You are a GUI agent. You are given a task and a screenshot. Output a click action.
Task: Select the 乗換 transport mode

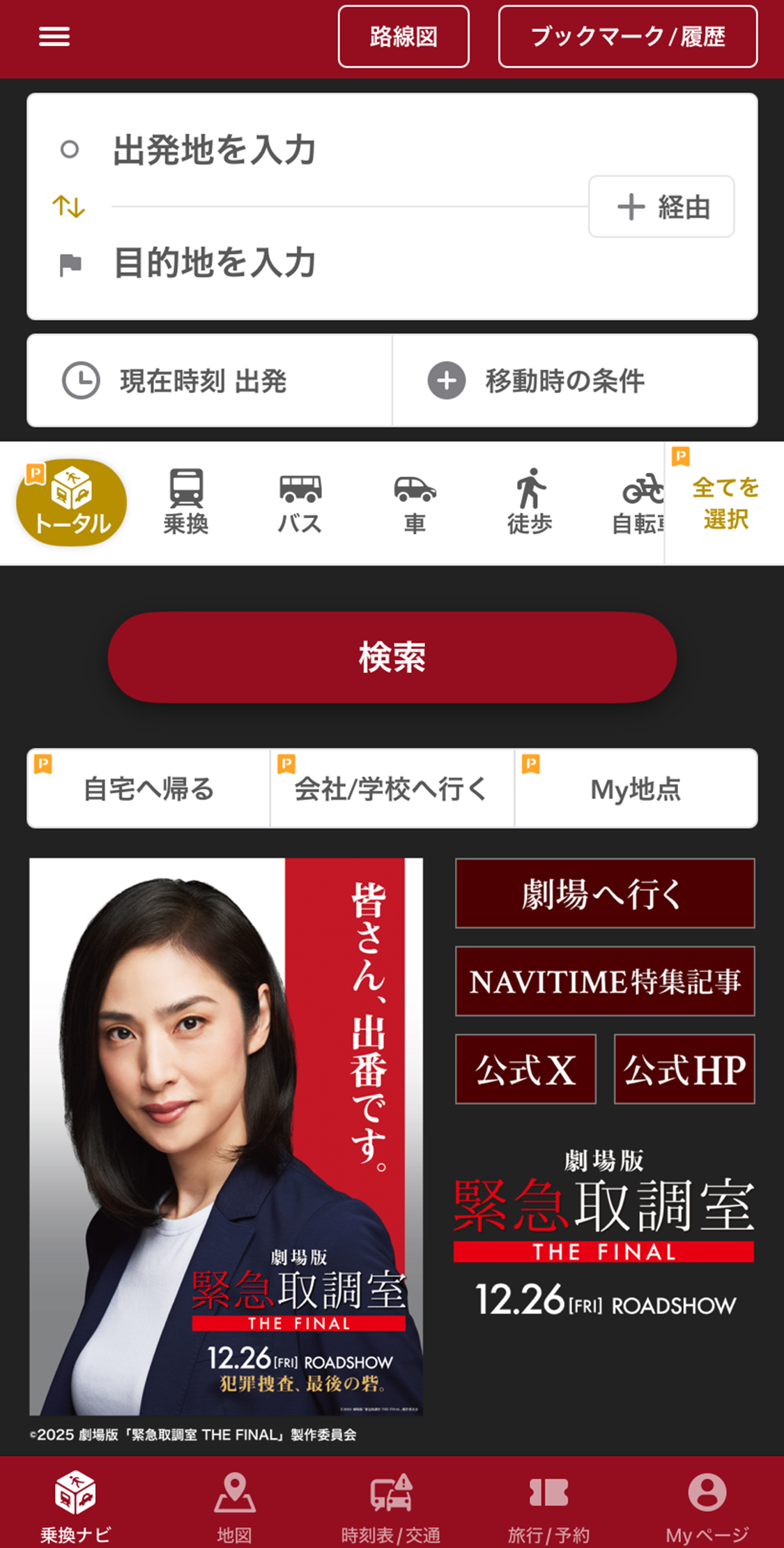pos(186,502)
